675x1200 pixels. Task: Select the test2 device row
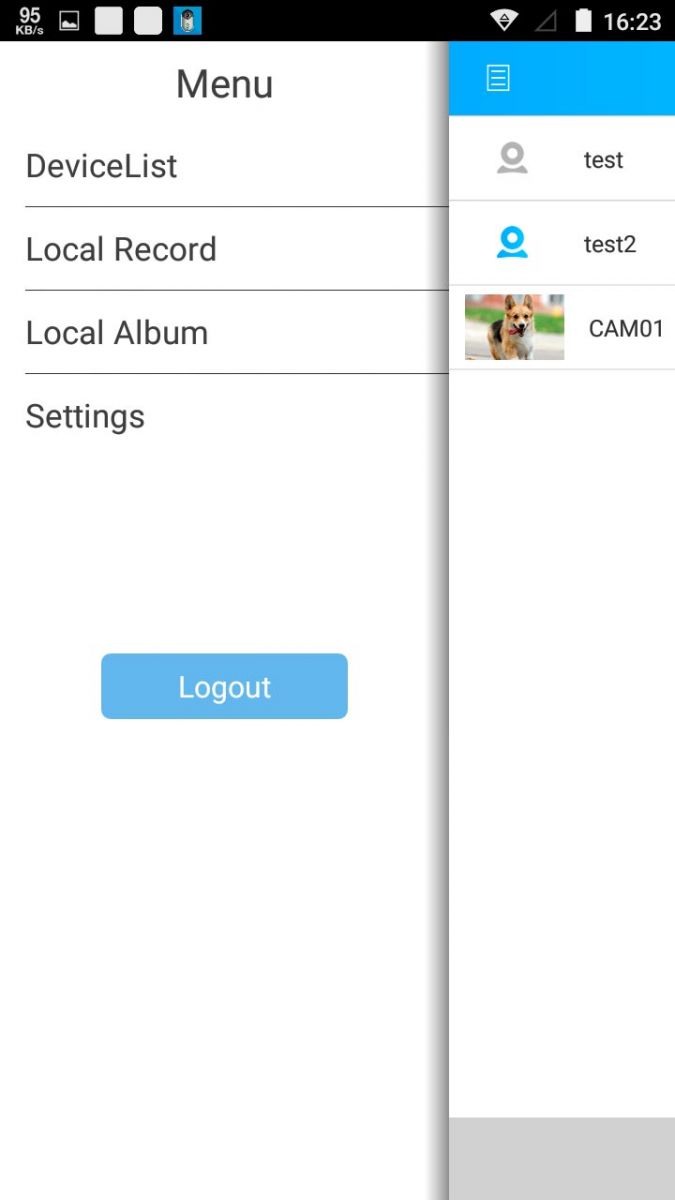click(x=562, y=243)
